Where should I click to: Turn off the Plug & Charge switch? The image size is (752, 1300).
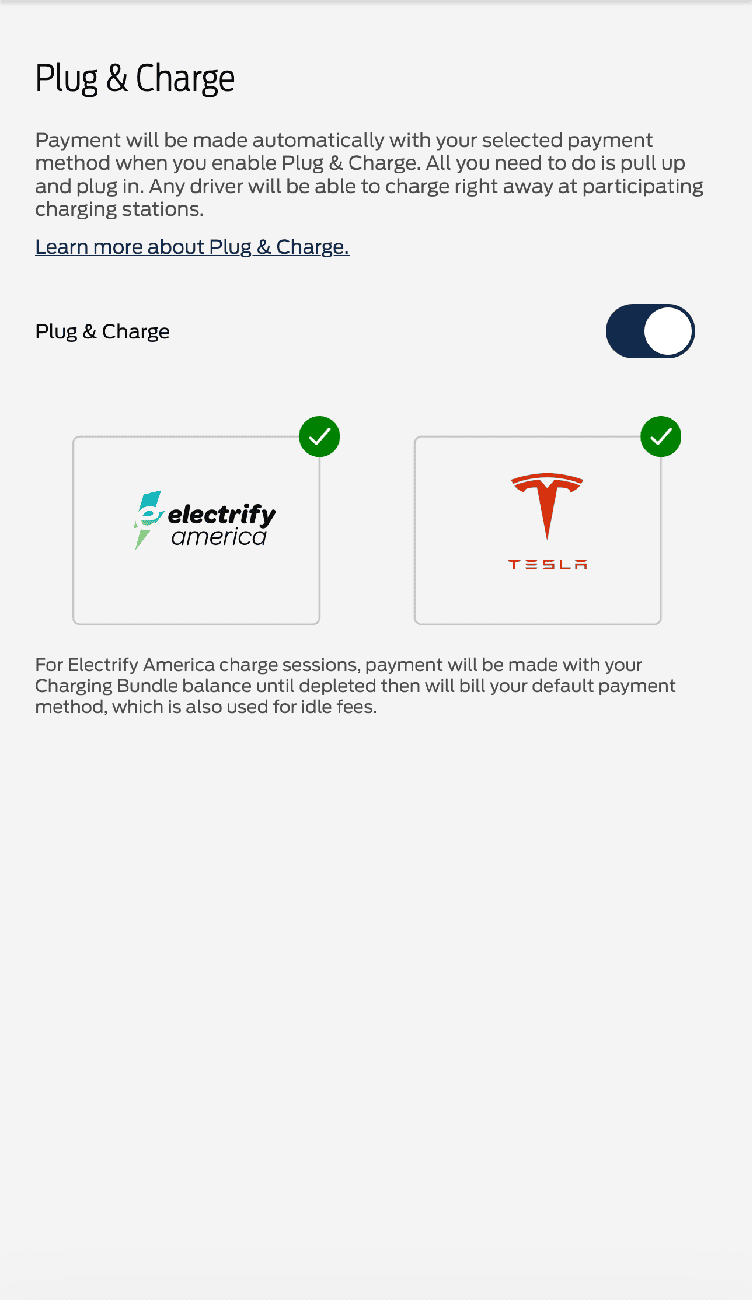click(x=650, y=331)
